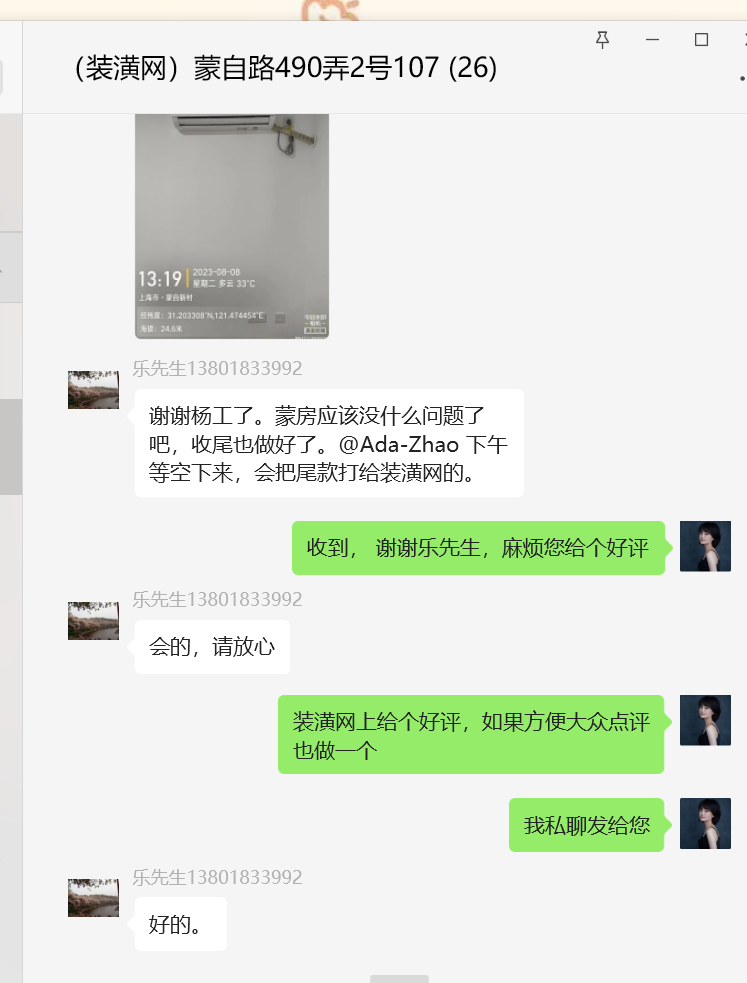Open the shared air conditioner photo

click(x=232, y=225)
